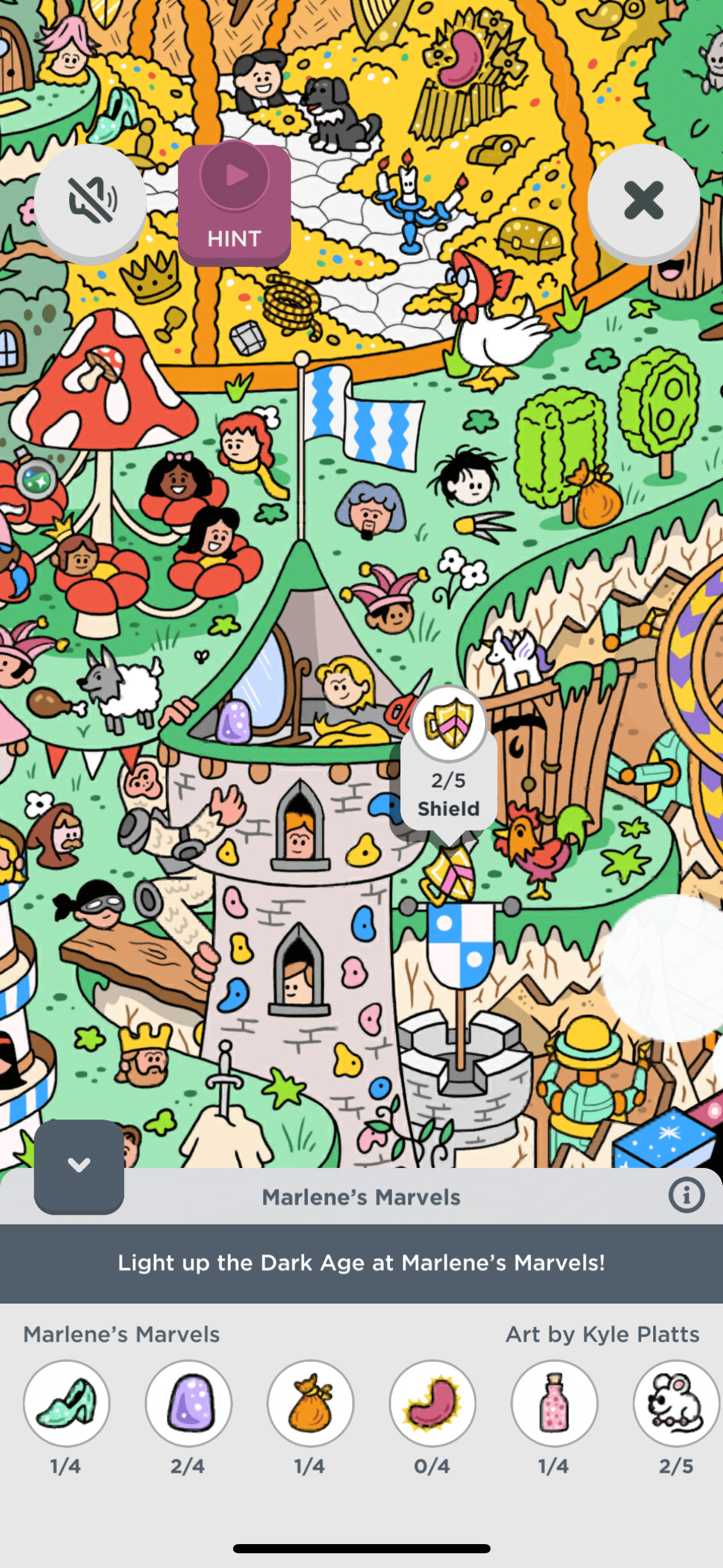Select the glass slipper item tracker
Image resolution: width=723 pixels, height=1568 pixels.
[66, 1404]
